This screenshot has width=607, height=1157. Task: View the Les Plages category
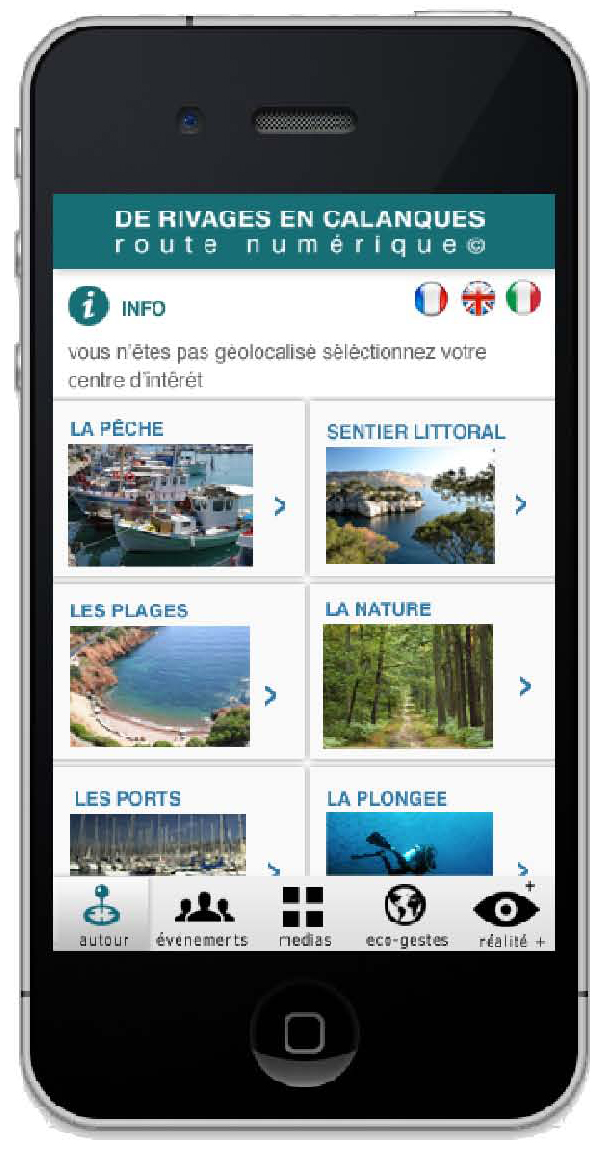pos(178,675)
